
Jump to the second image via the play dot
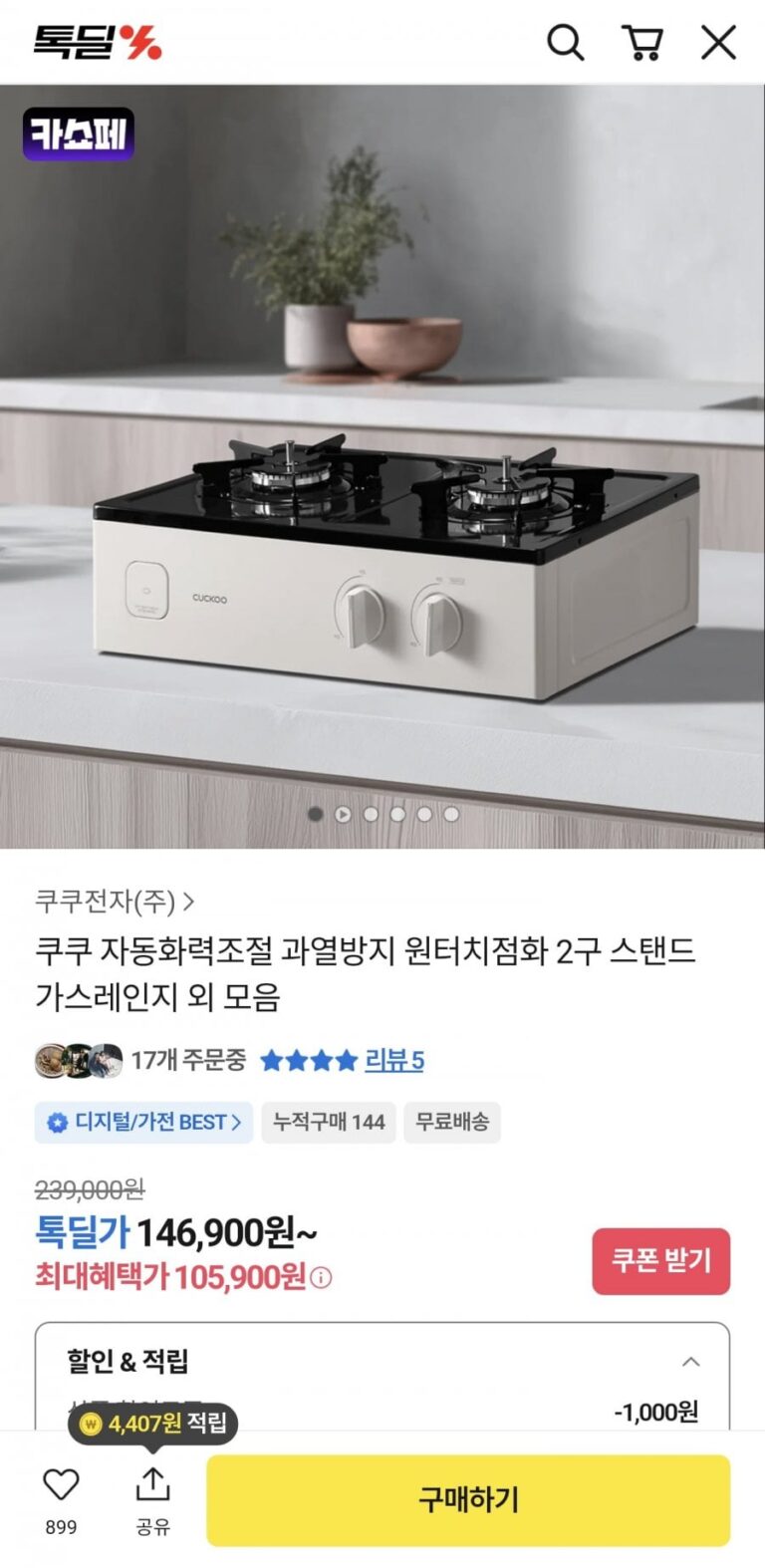pos(343,814)
